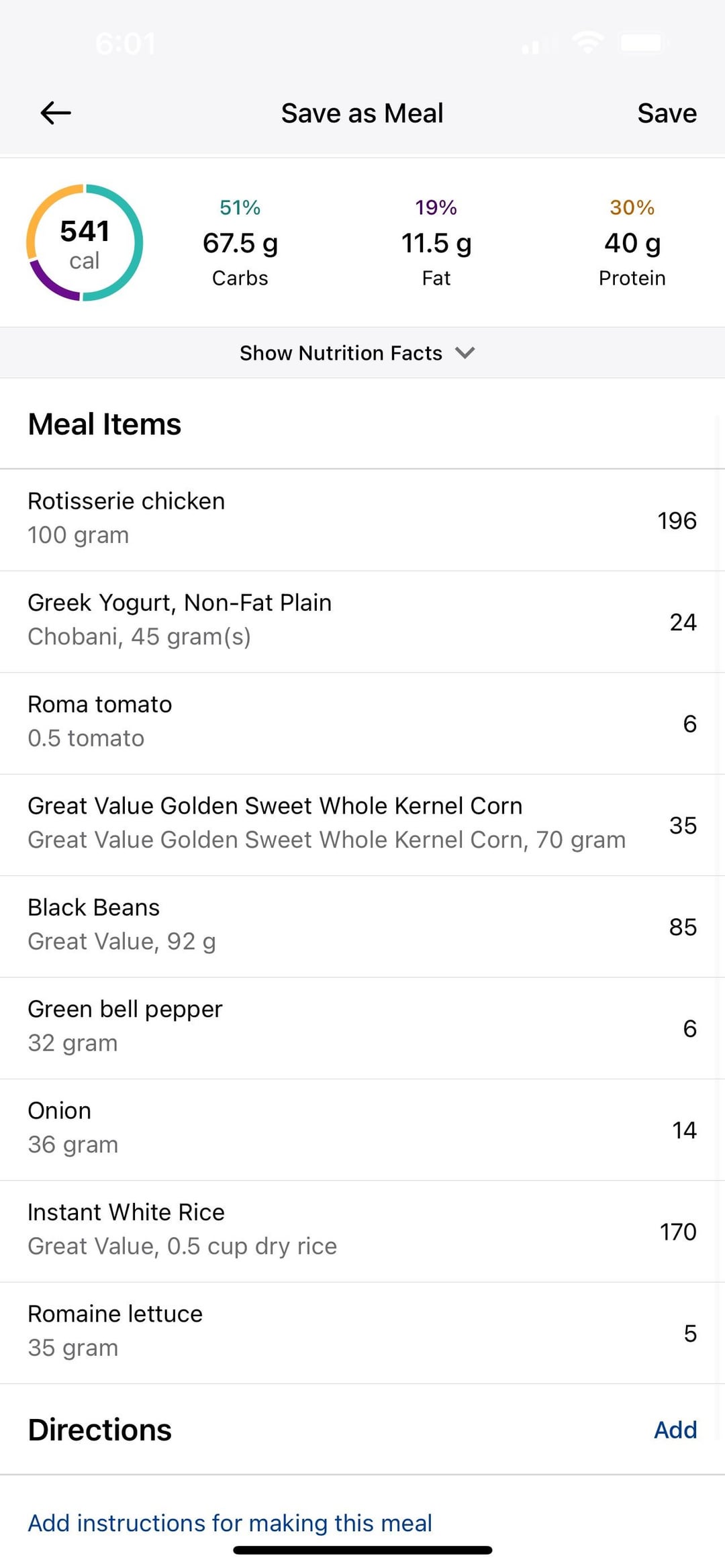Image resolution: width=725 pixels, height=1568 pixels.
Task: Select the Onion meal item
Action: click(x=362, y=1130)
